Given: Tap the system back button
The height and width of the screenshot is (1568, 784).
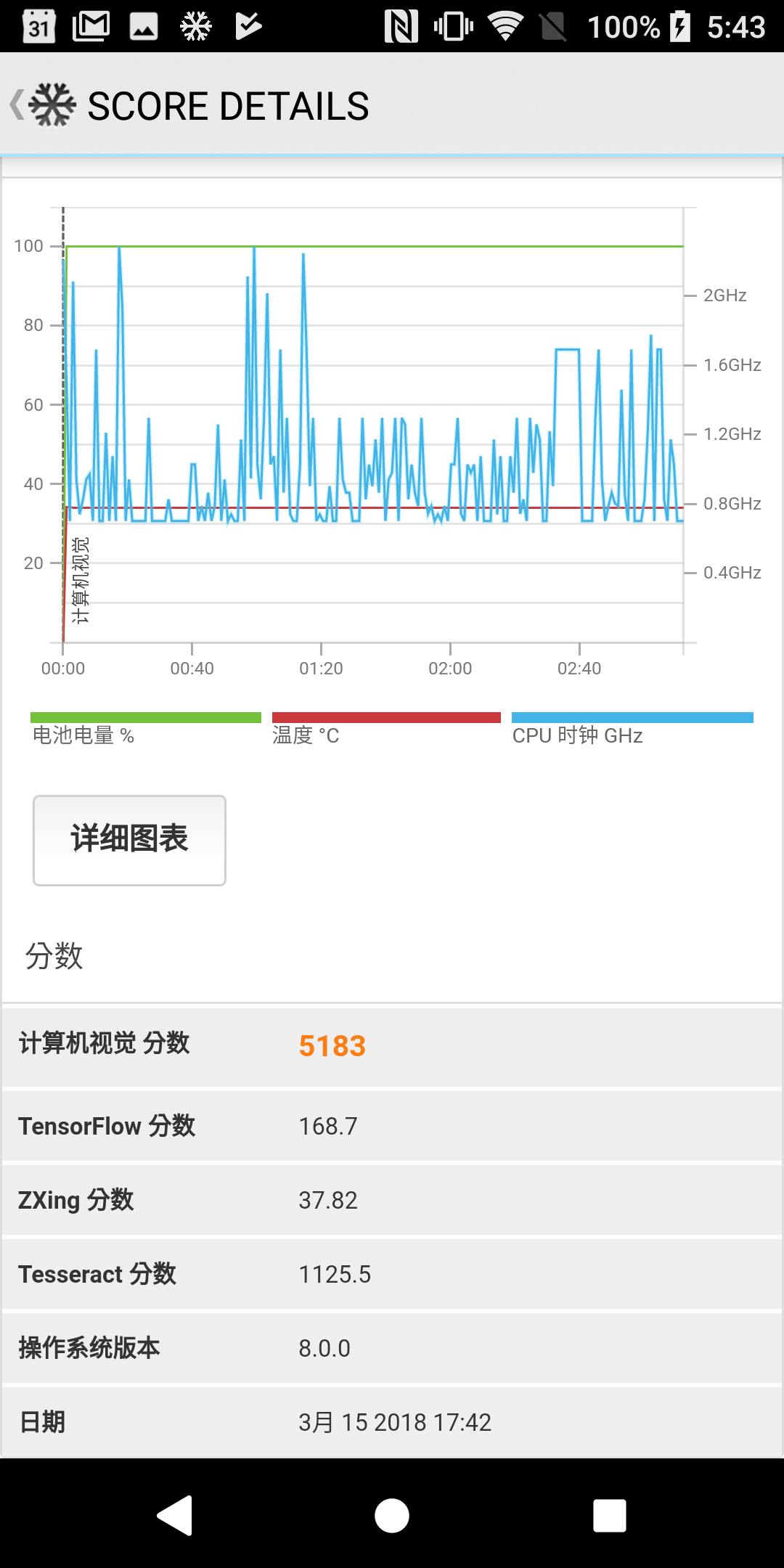Looking at the screenshot, I should 175,1515.
